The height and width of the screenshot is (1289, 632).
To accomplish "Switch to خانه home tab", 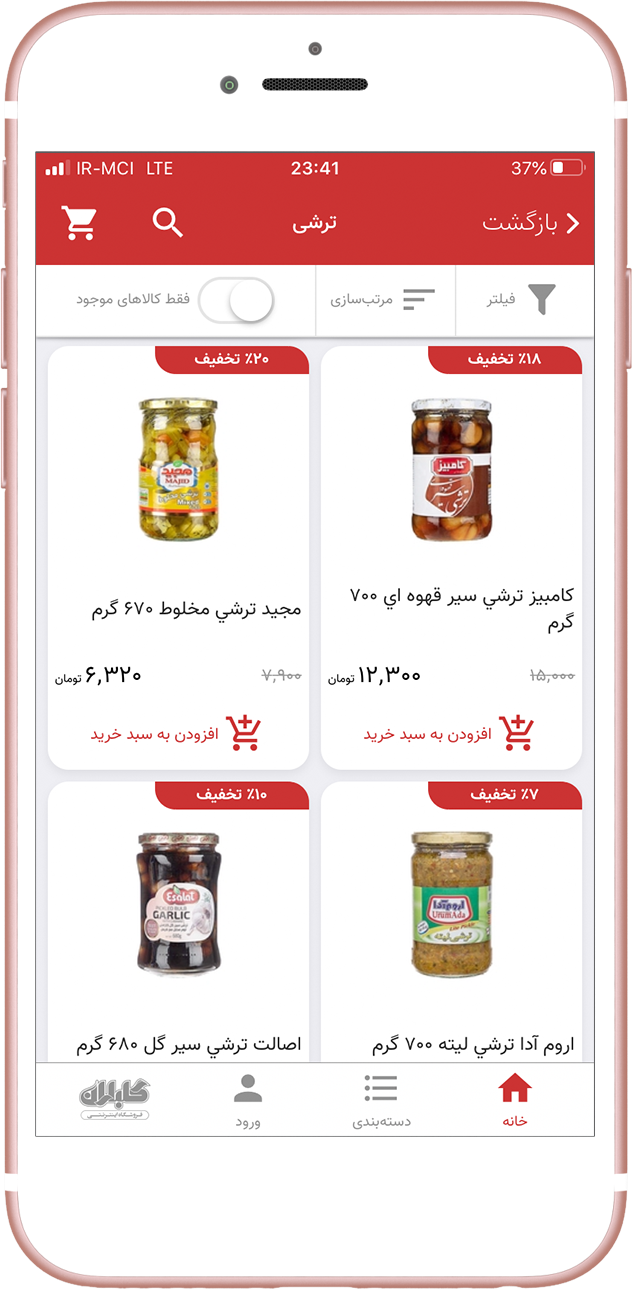I will click(515, 1099).
